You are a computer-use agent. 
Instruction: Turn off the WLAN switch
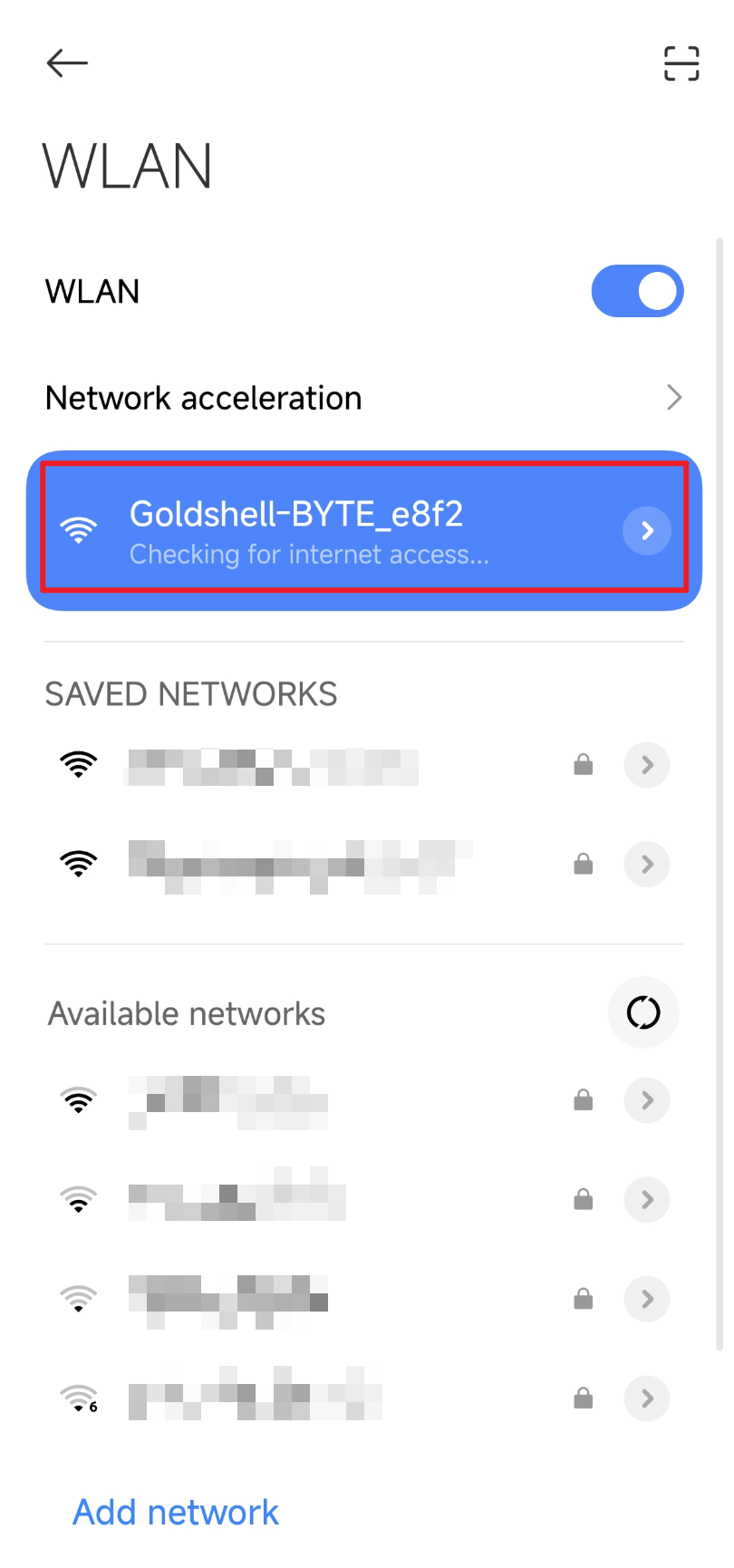[637, 291]
